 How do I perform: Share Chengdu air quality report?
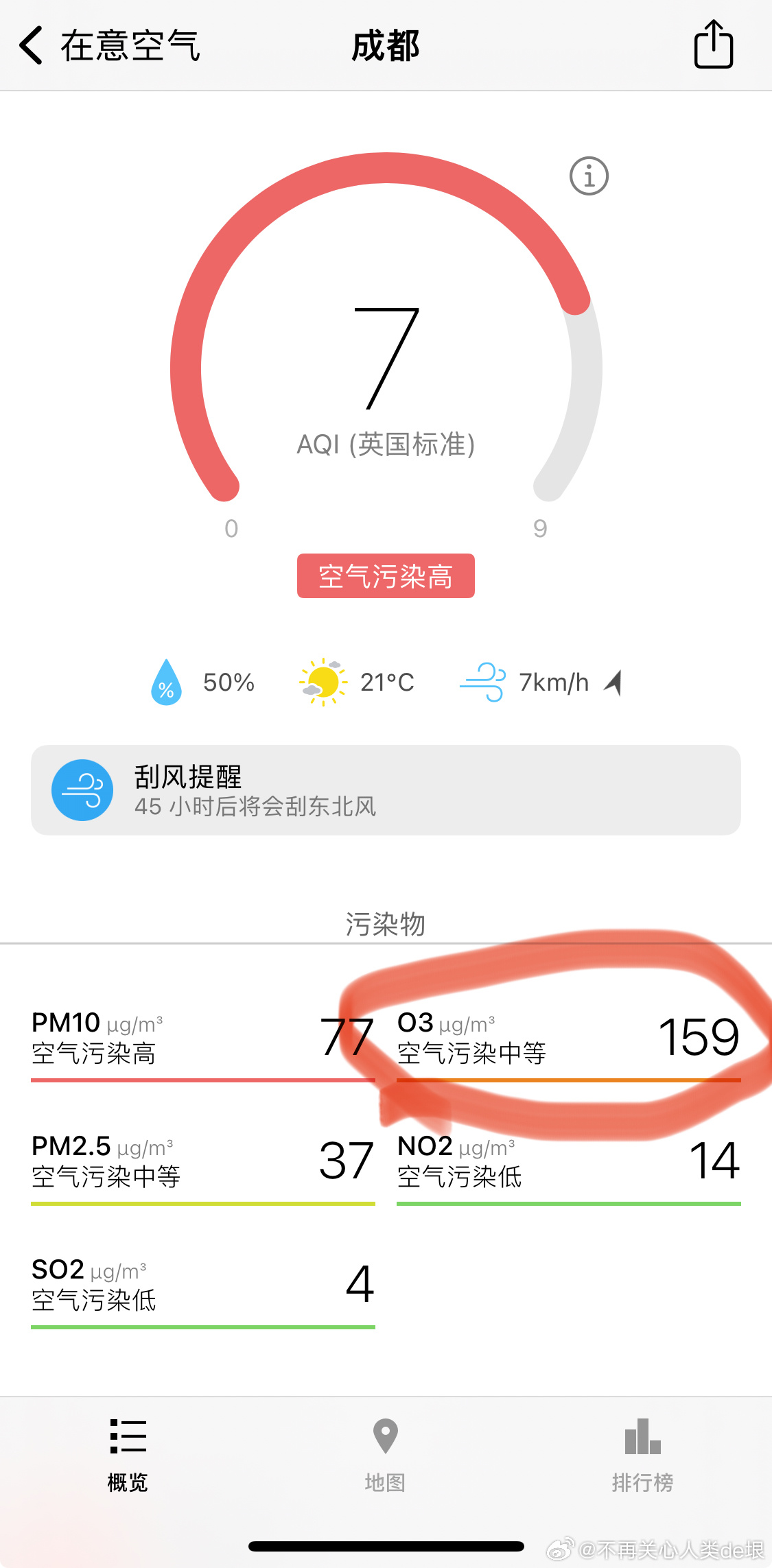coord(714,45)
